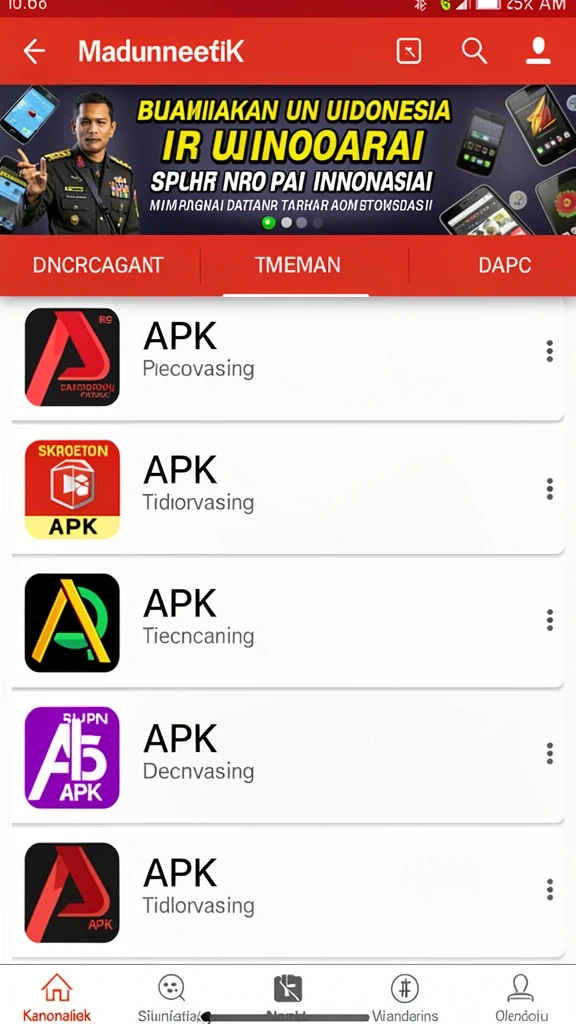Viewport: 576px width, 1024px height.
Task: Open overflow menu for APK Tiecncaning
Action: tap(549, 620)
